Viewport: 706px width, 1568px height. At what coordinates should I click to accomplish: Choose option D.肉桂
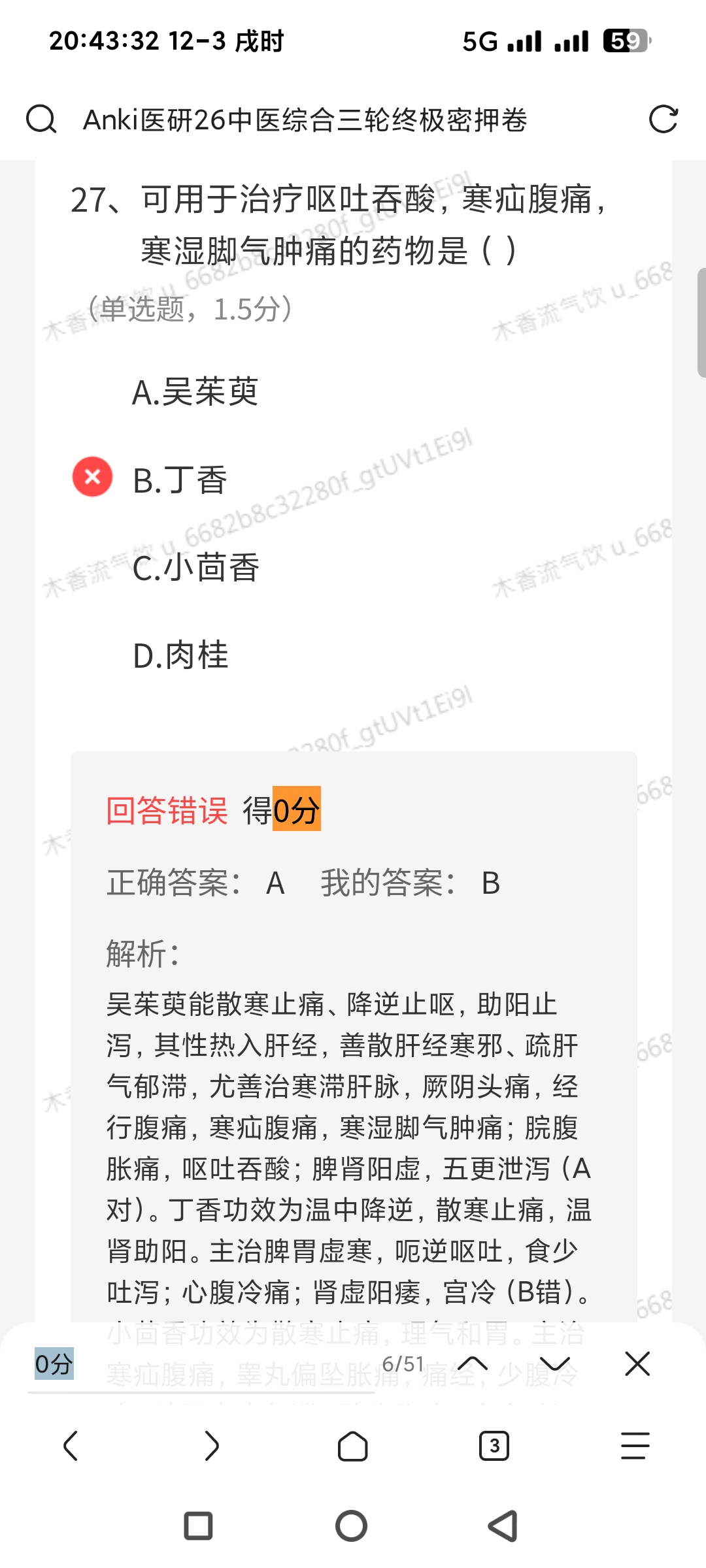click(x=180, y=655)
